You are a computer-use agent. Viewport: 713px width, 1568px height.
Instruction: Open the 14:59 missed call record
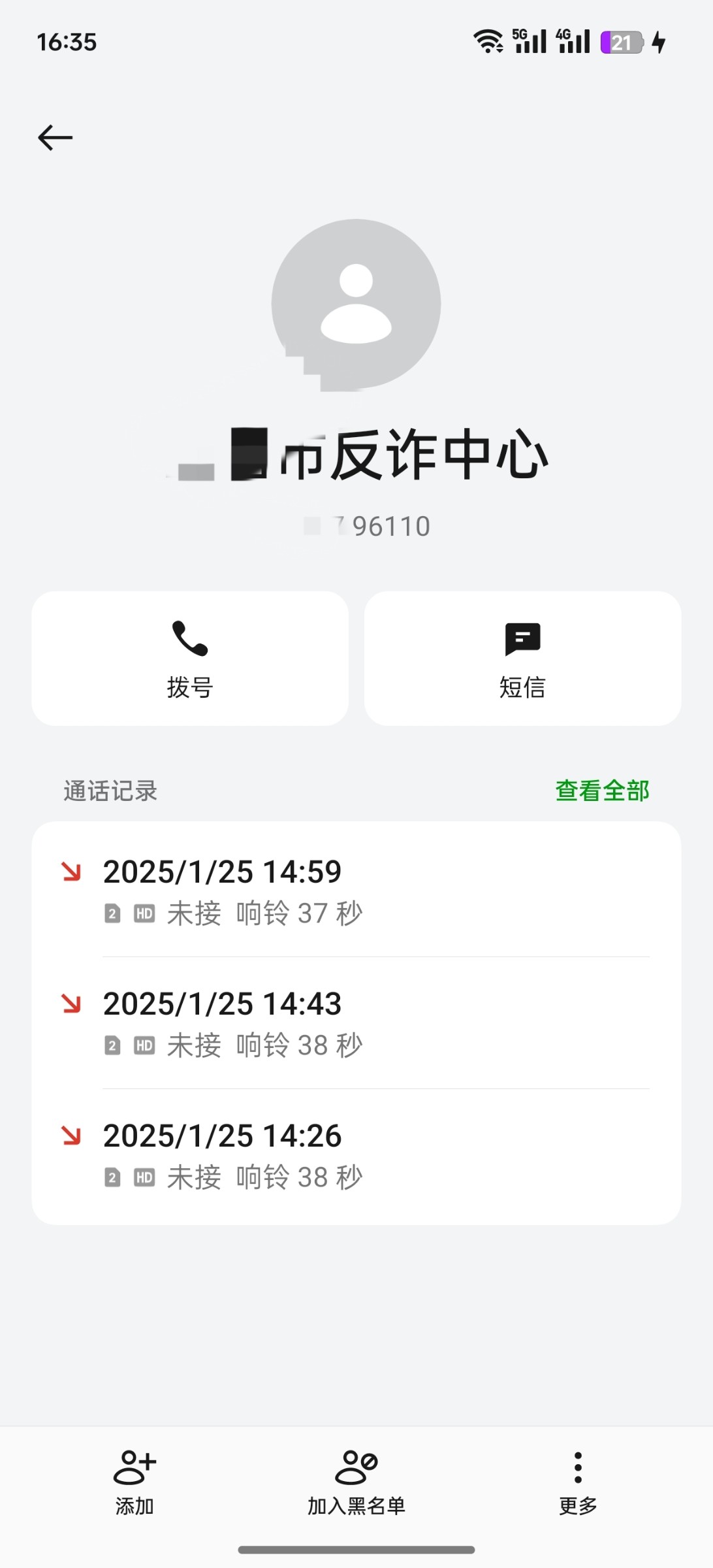coord(356,891)
